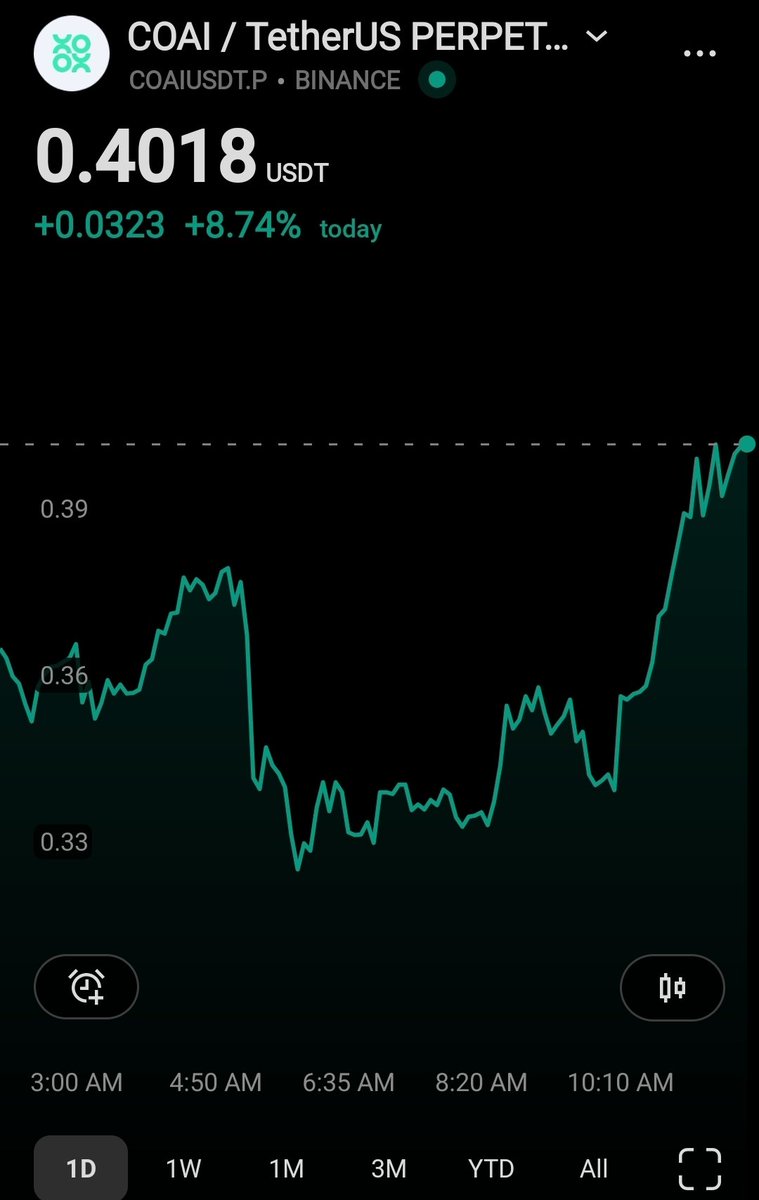Screen dimensions: 759x1200
Task: Show the All time range
Action: coord(594,1167)
